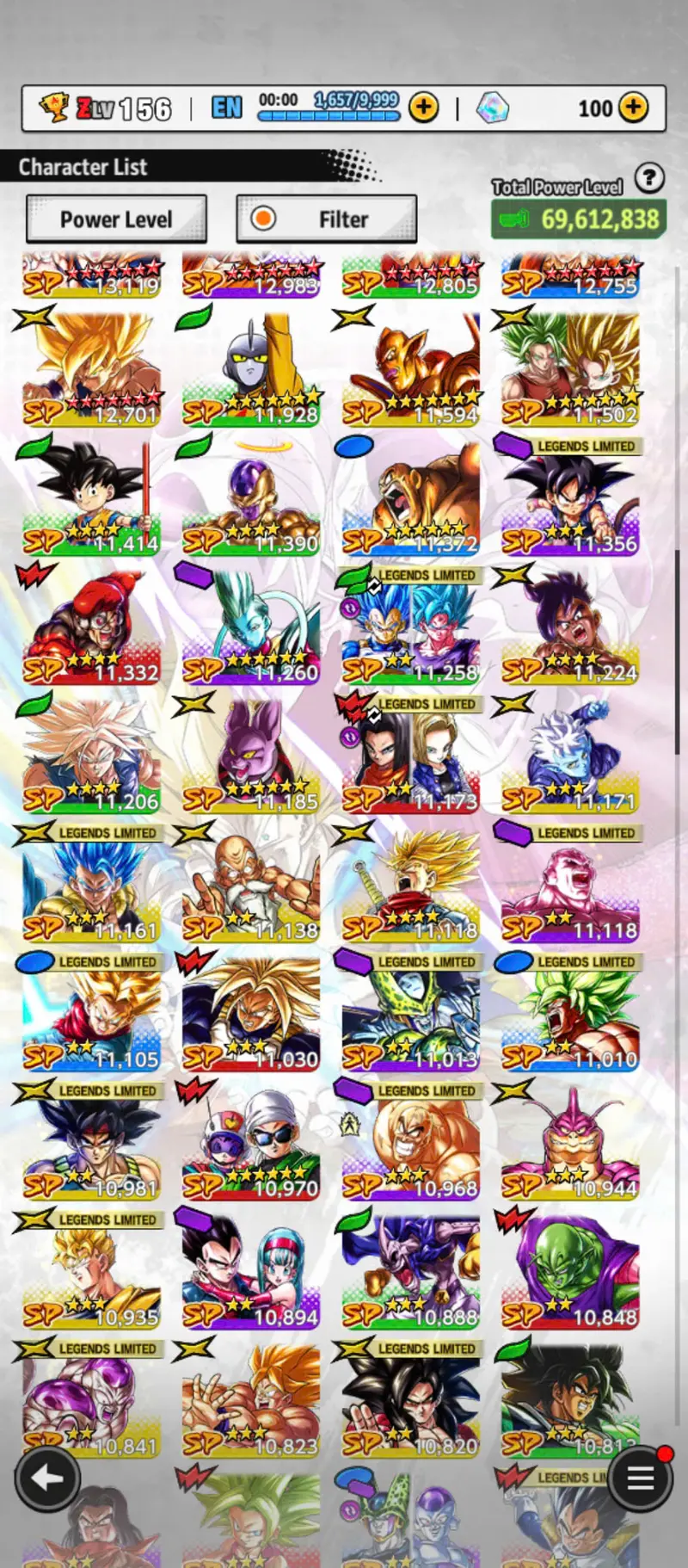
Task: Add crystals with the plus icon
Action: [634, 108]
